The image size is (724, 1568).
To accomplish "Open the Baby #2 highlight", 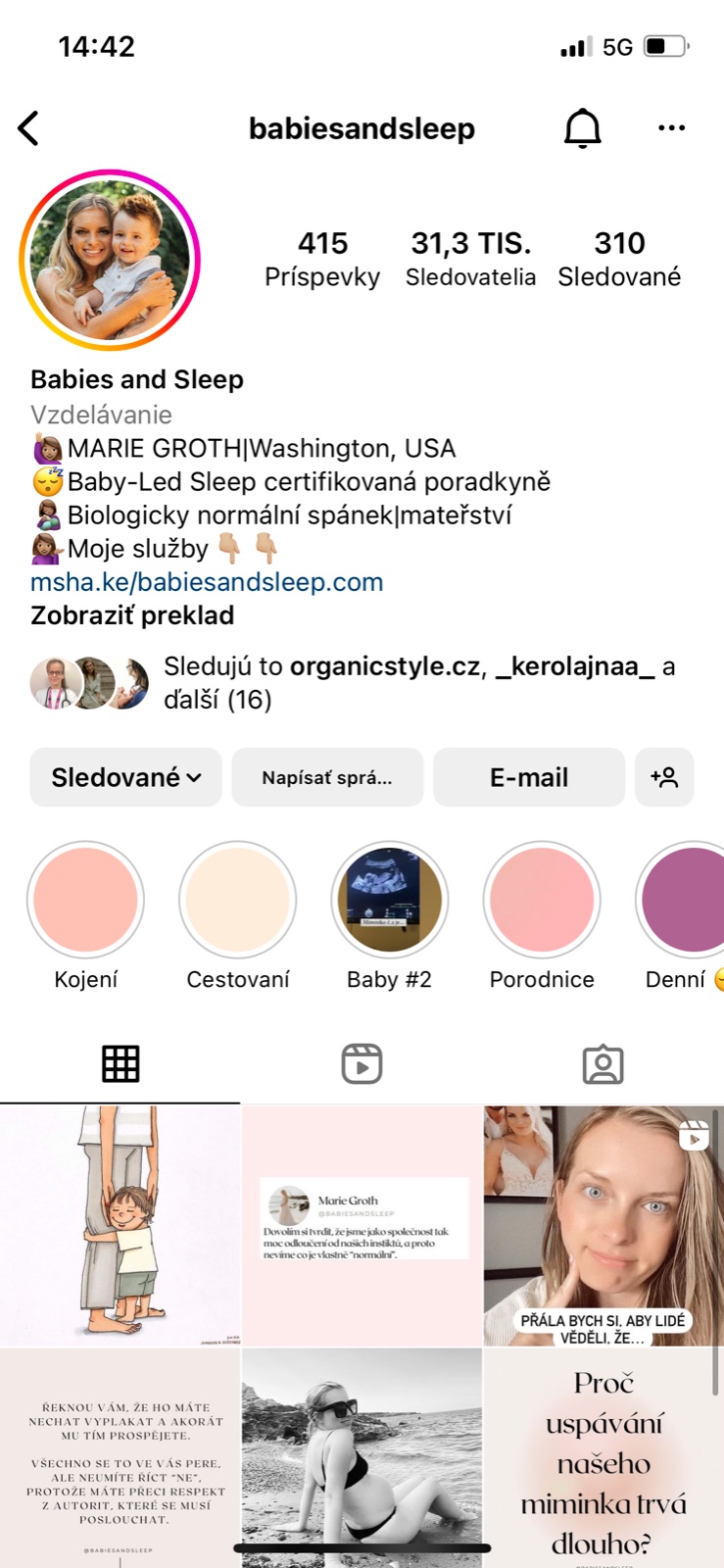I will click(389, 900).
